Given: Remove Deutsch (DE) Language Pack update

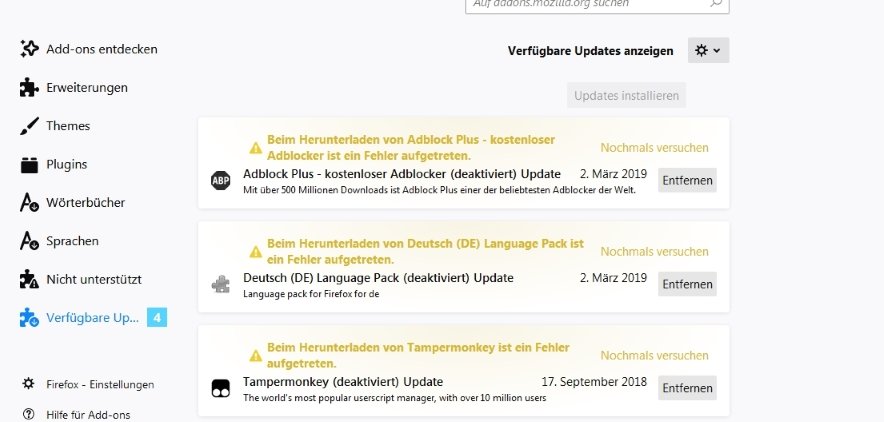Looking at the screenshot, I should click(687, 284).
